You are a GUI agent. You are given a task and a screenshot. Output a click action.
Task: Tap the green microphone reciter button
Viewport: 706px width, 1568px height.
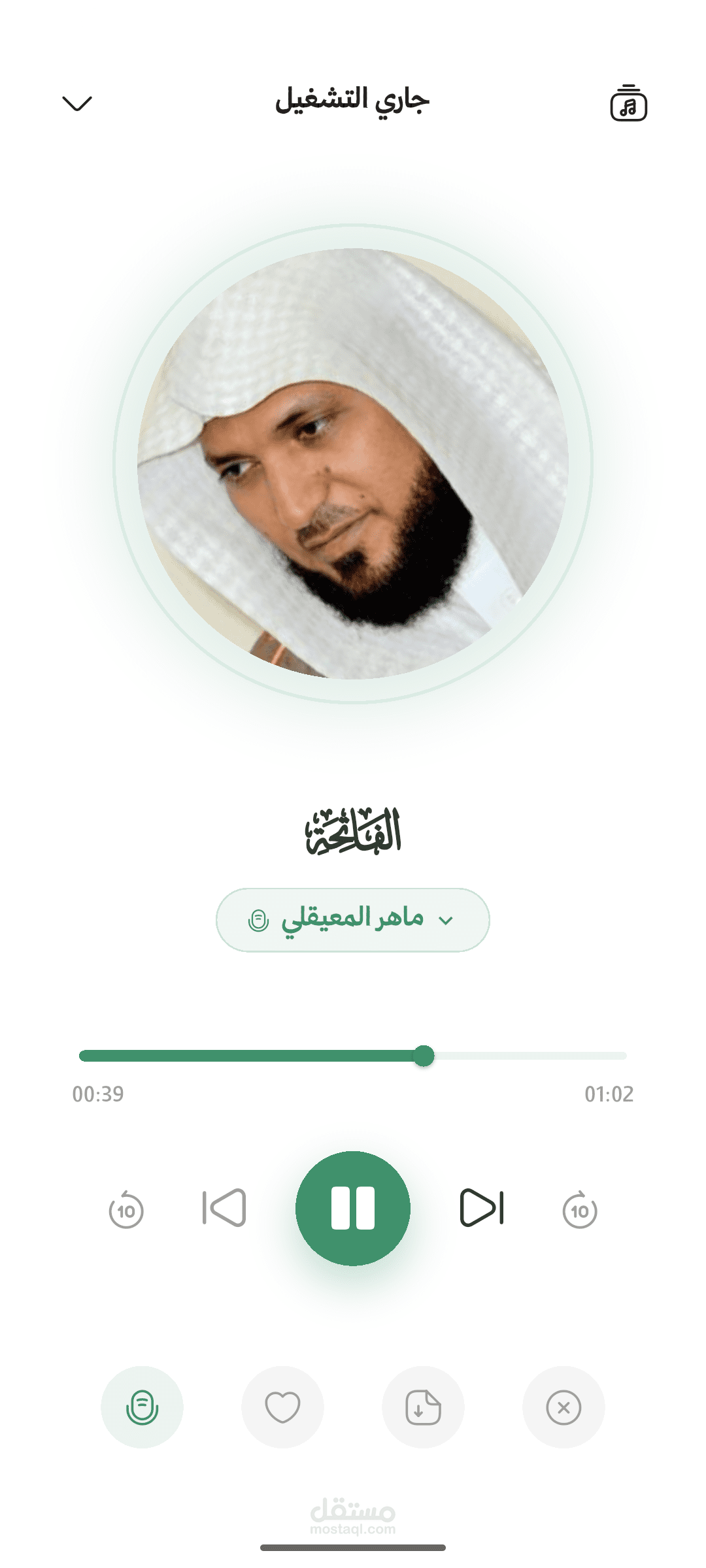(x=142, y=1407)
